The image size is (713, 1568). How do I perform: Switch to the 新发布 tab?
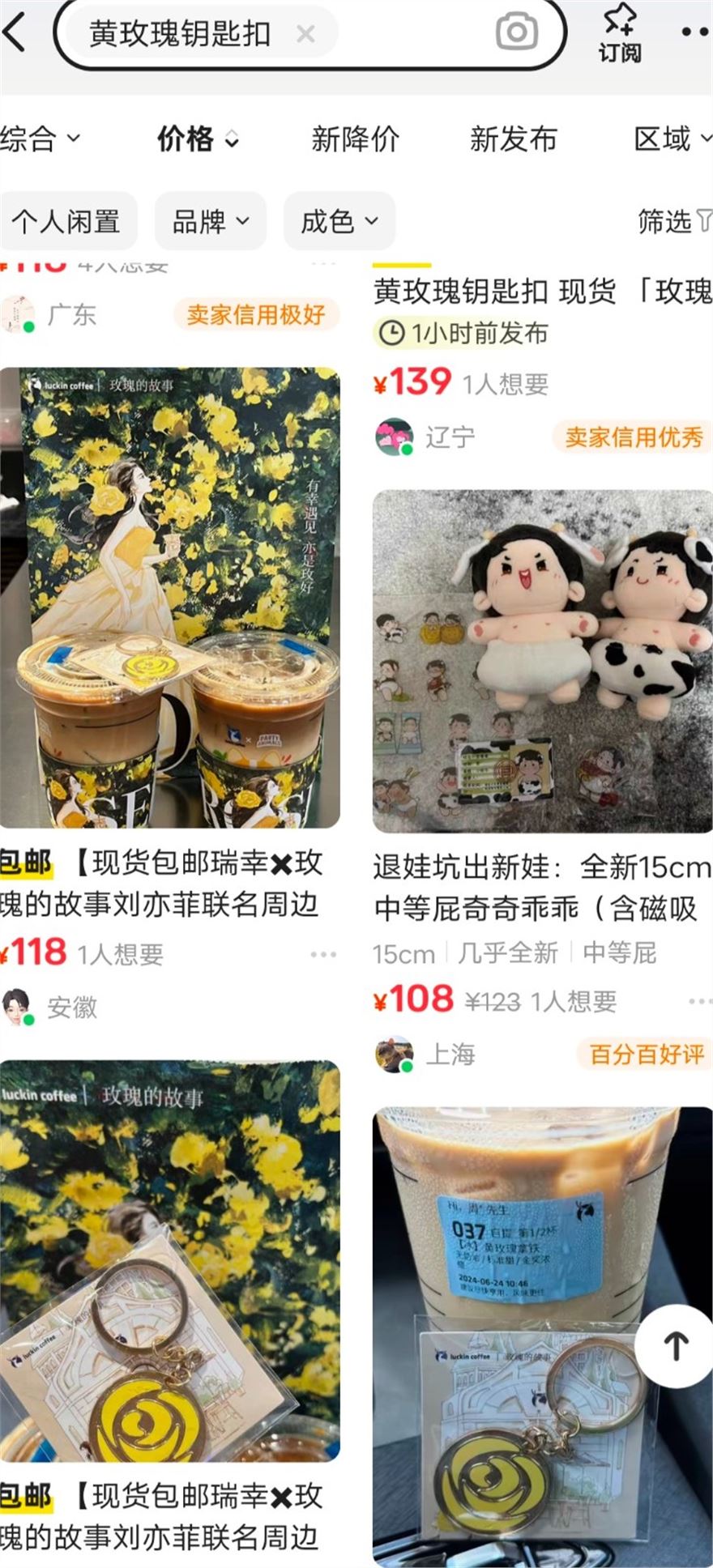click(x=513, y=139)
